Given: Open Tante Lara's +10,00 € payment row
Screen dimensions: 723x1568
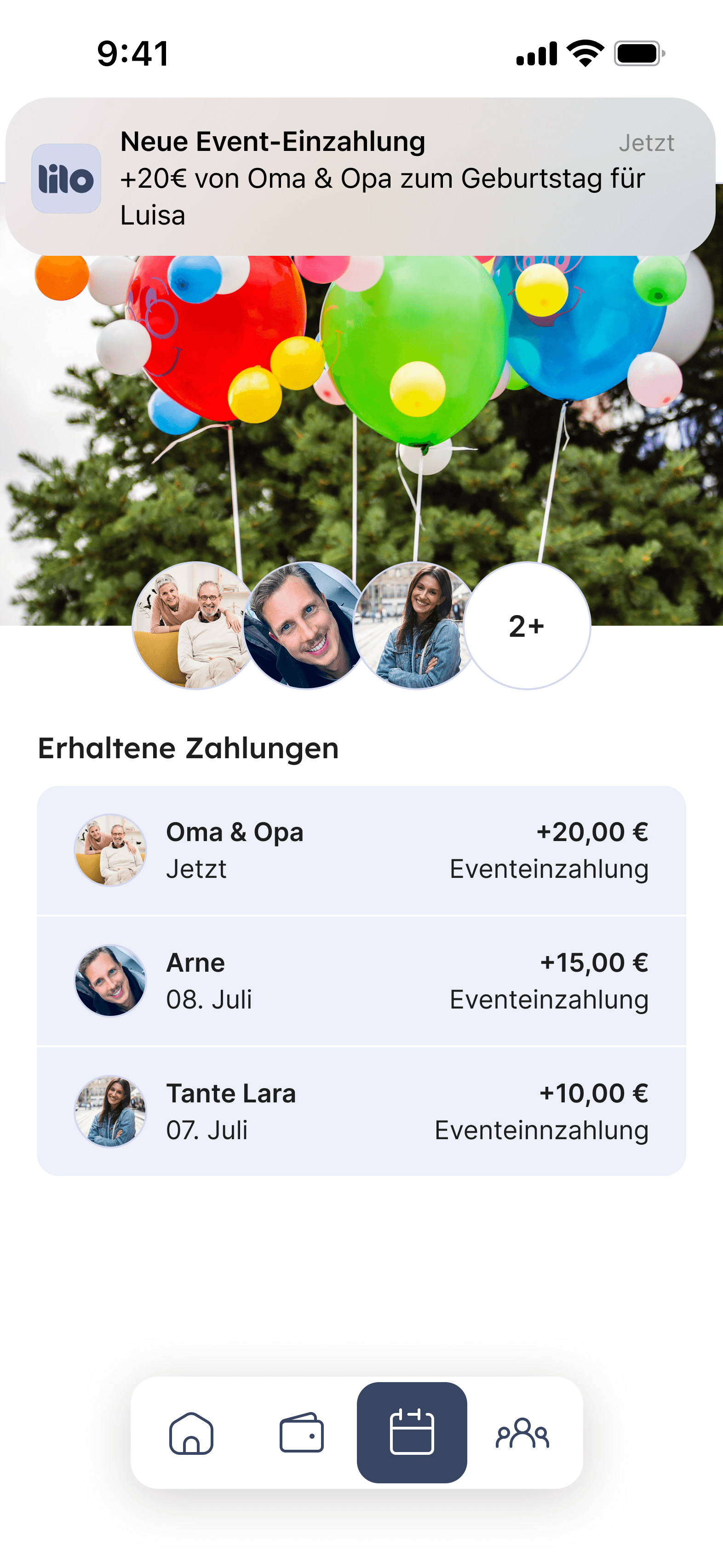Looking at the screenshot, I should [x=361, y=1111].
